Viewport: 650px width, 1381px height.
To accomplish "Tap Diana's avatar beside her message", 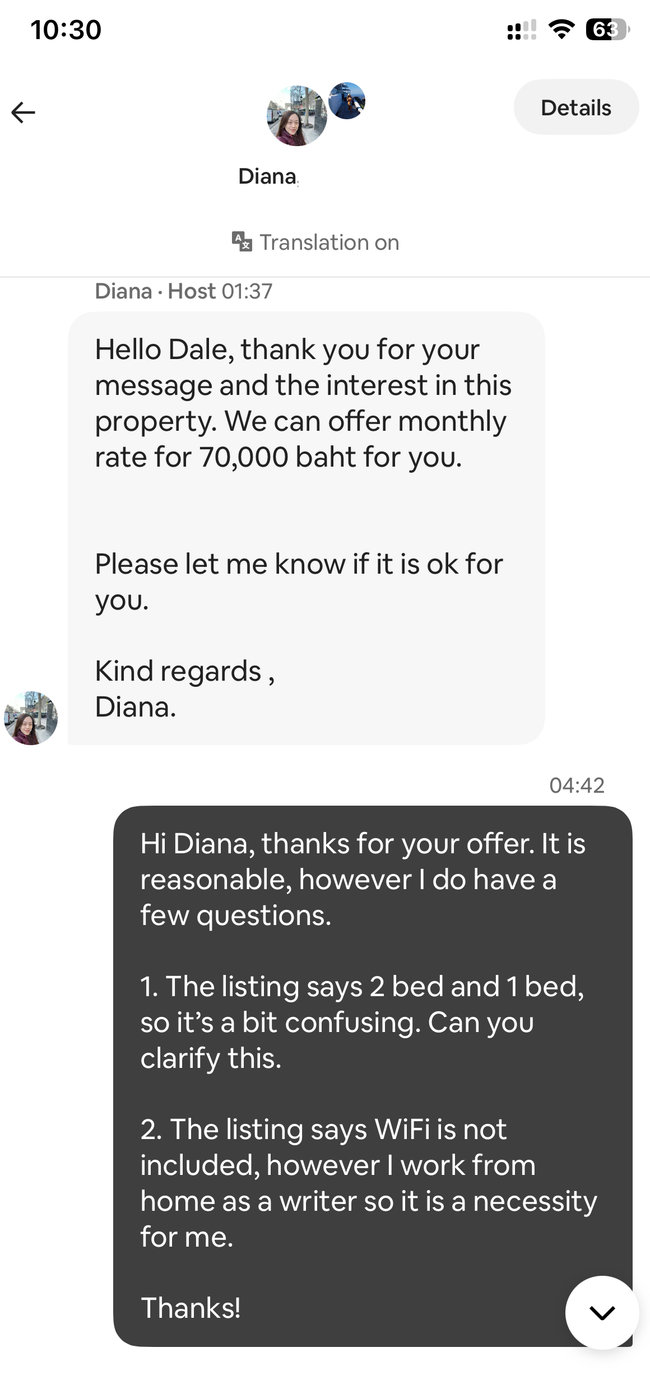I will pyautogui.click(x=31, y=718).
